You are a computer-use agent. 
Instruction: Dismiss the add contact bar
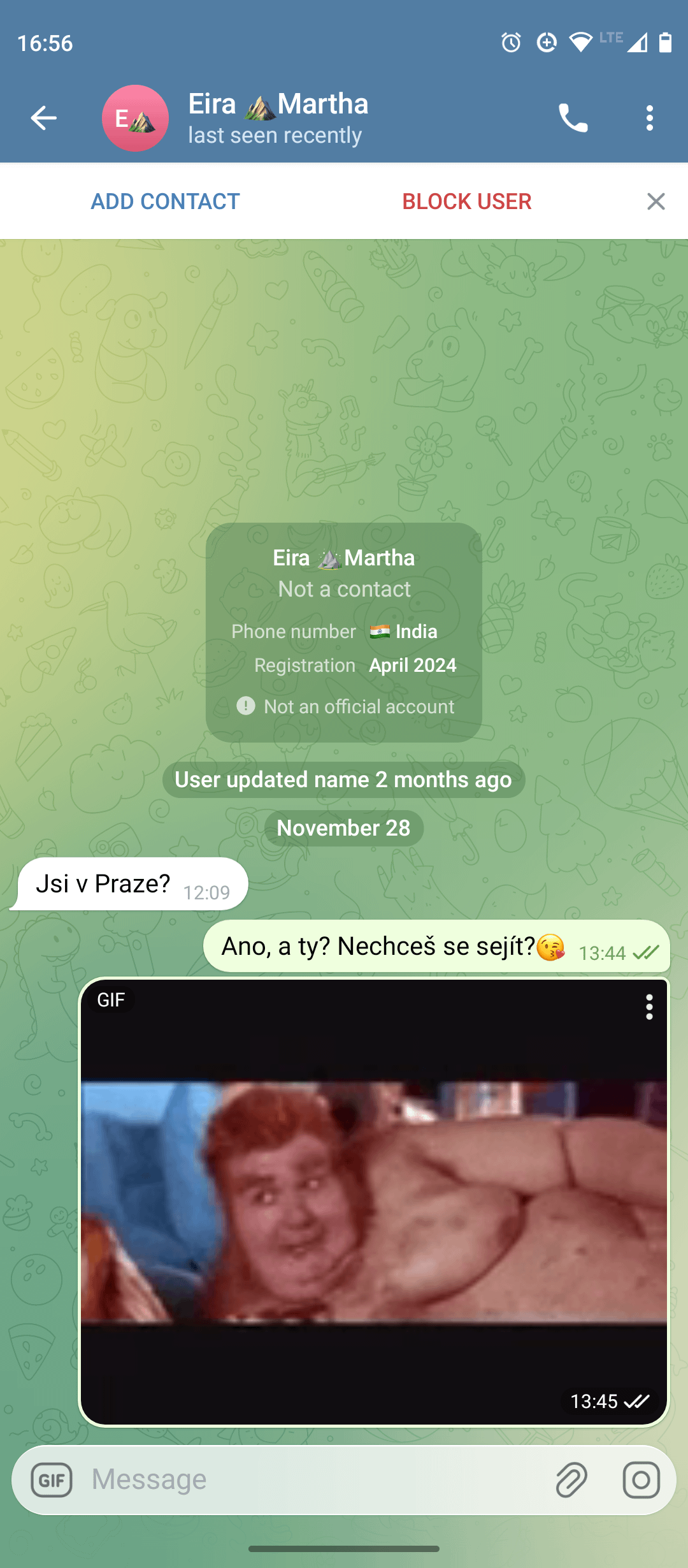[656, 201]
